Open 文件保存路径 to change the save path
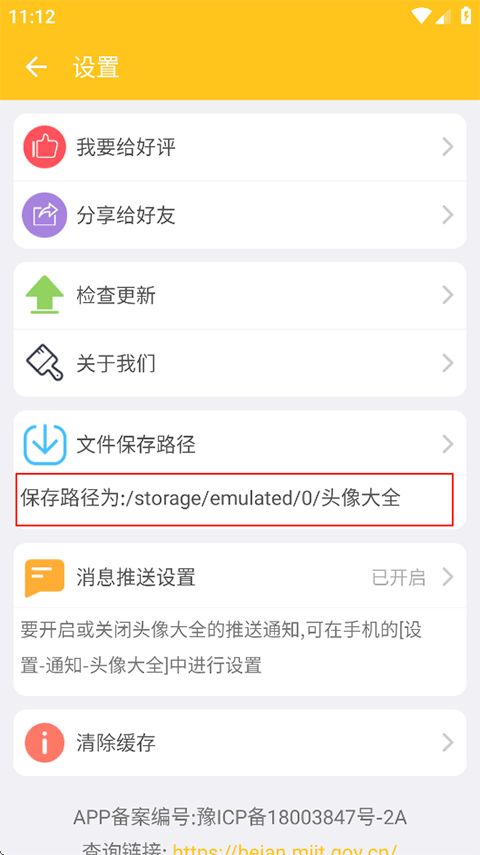This screenshot has width=480, height=855. click(239, 444)
